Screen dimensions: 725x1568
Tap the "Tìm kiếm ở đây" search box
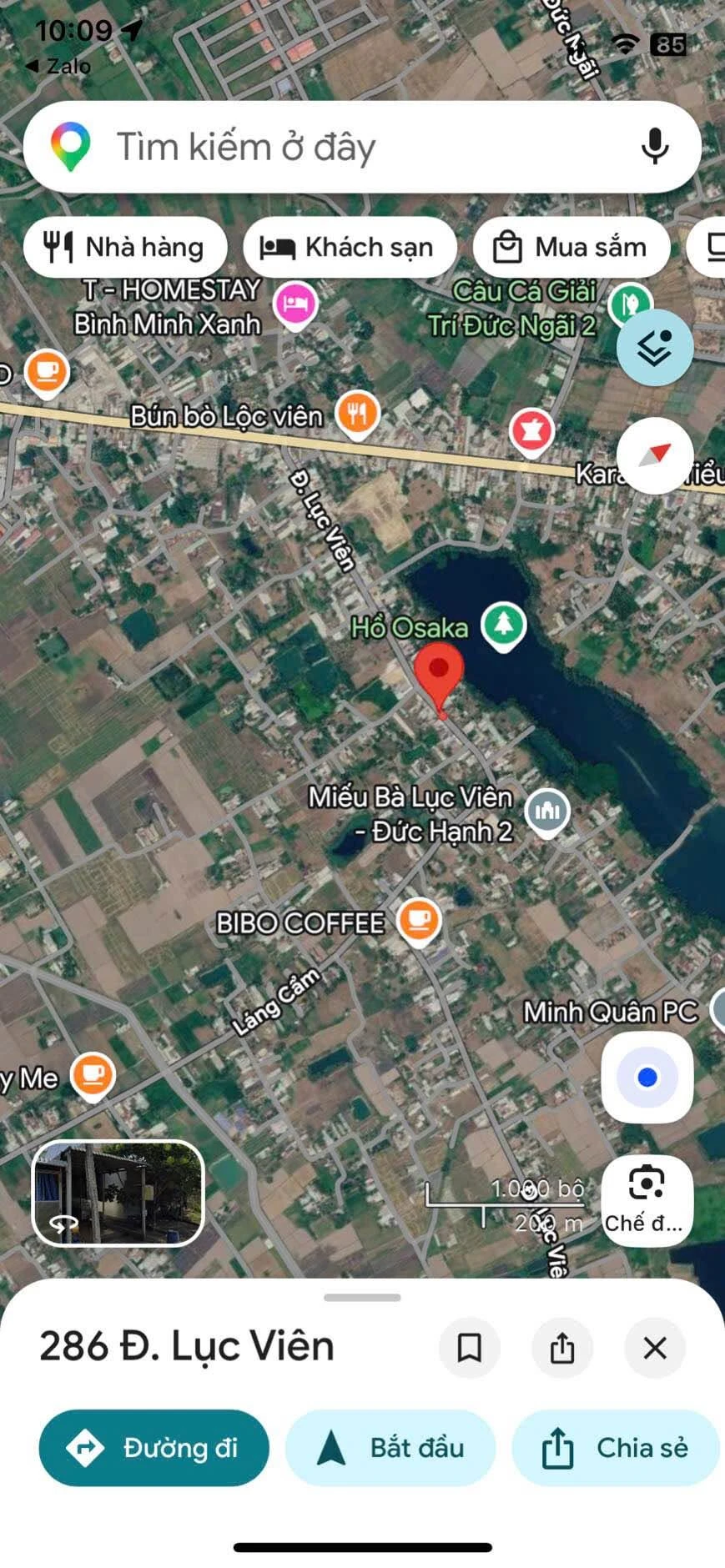pos(362,147)
